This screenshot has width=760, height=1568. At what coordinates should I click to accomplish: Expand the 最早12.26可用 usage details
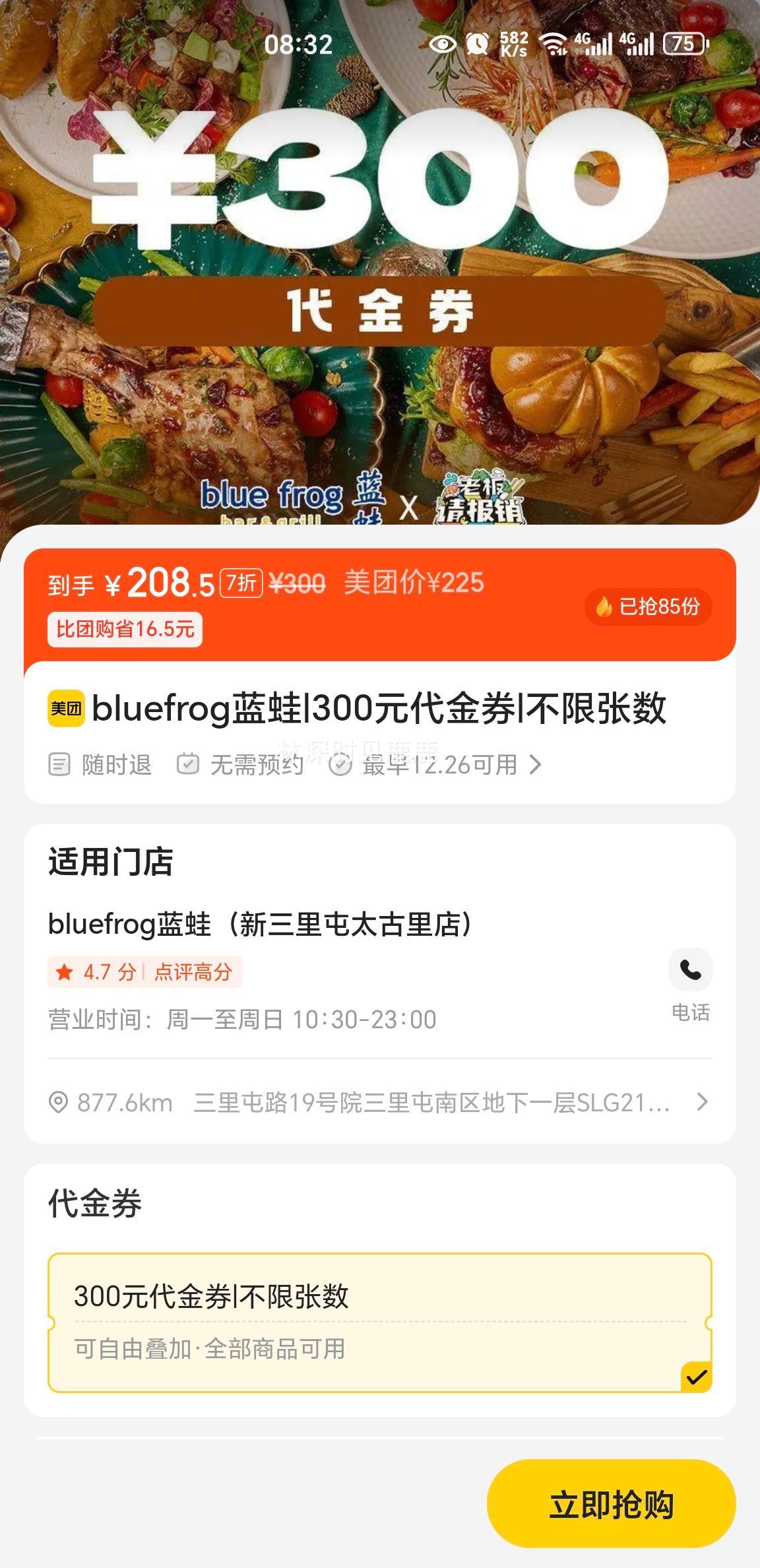point(449,766)
